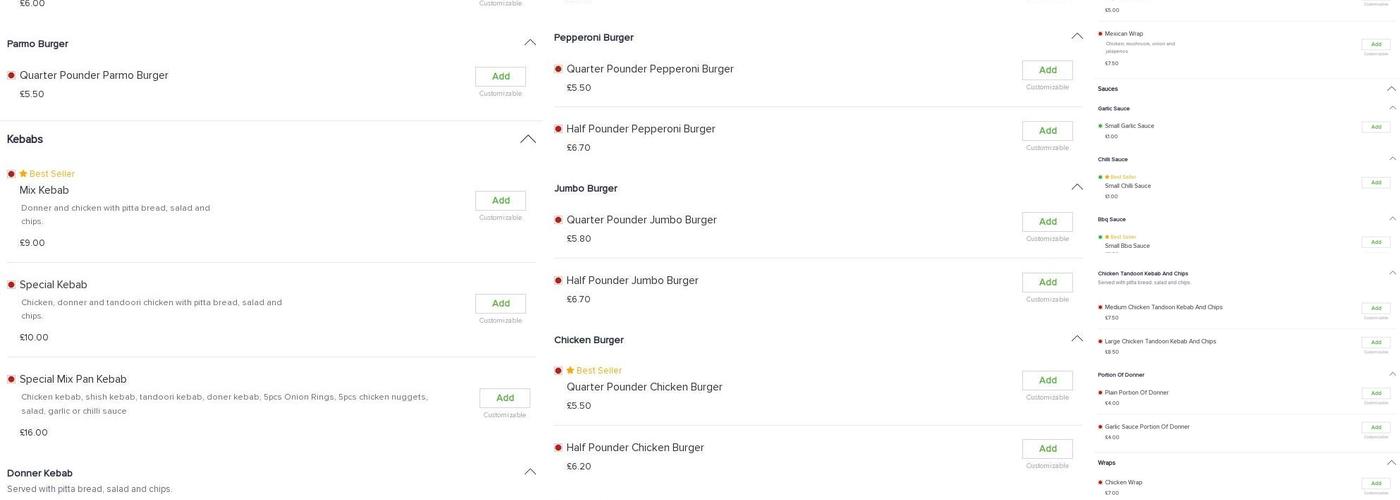
Task: Add Mexican Wrap to the order
Action: click(1375, 45)
